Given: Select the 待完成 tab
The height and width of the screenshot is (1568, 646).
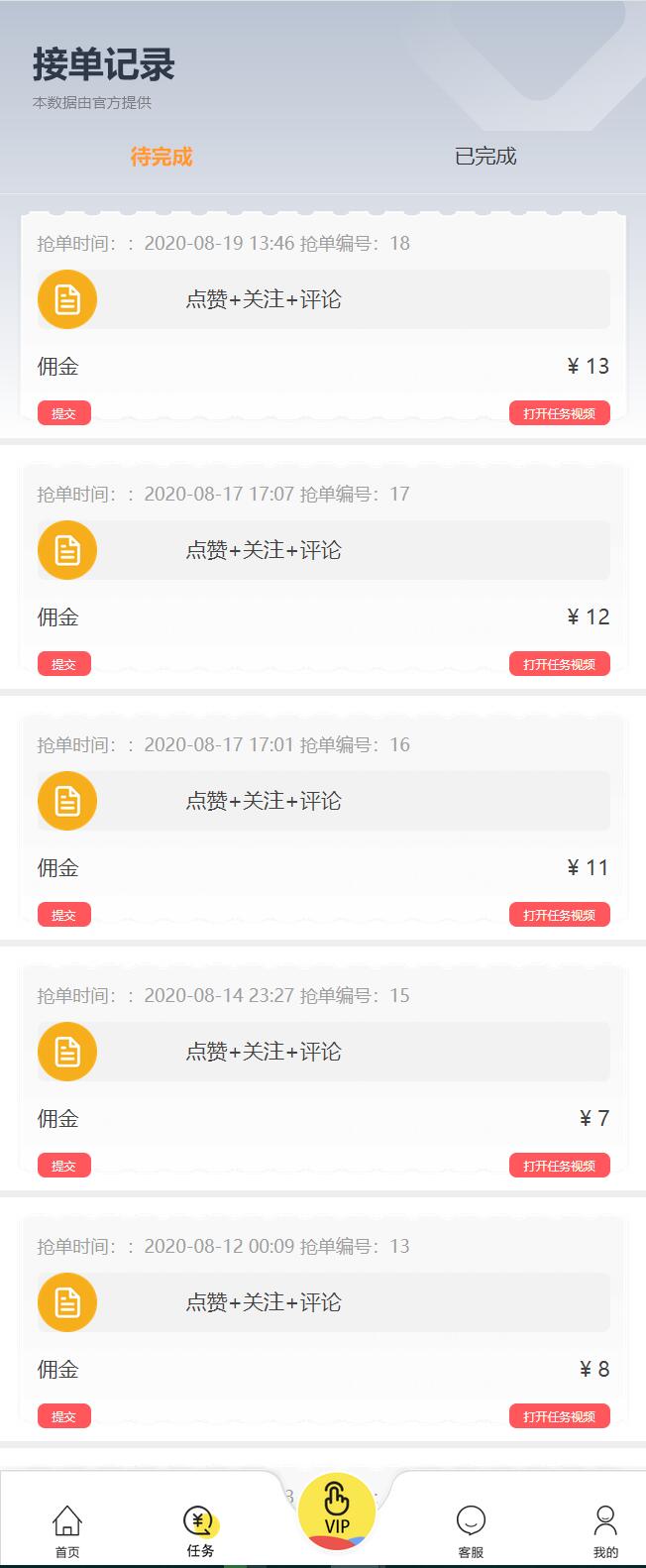Looking at the screenshot, I should 161,157.
